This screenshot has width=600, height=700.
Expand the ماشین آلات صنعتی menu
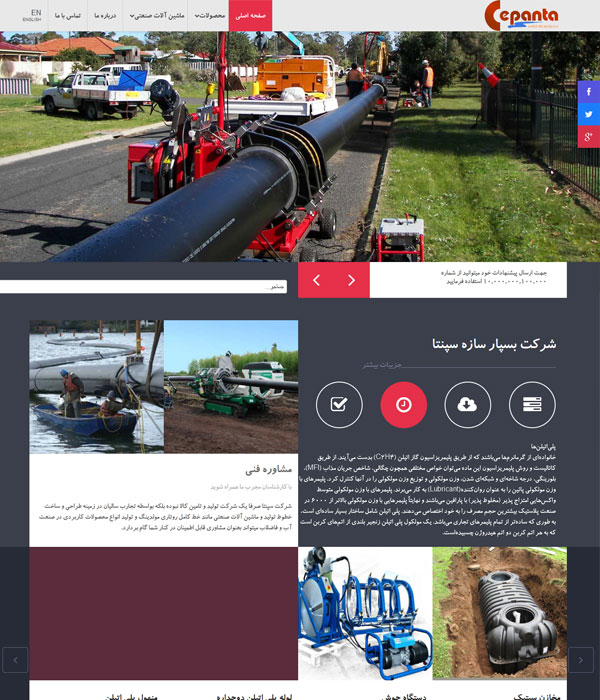point(160,16)
